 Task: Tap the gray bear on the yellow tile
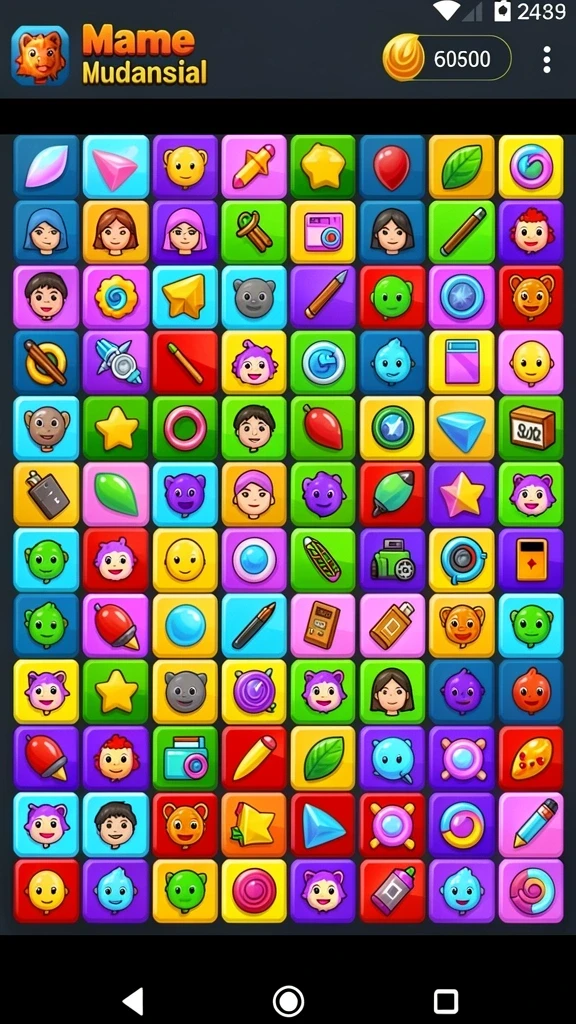185,692
